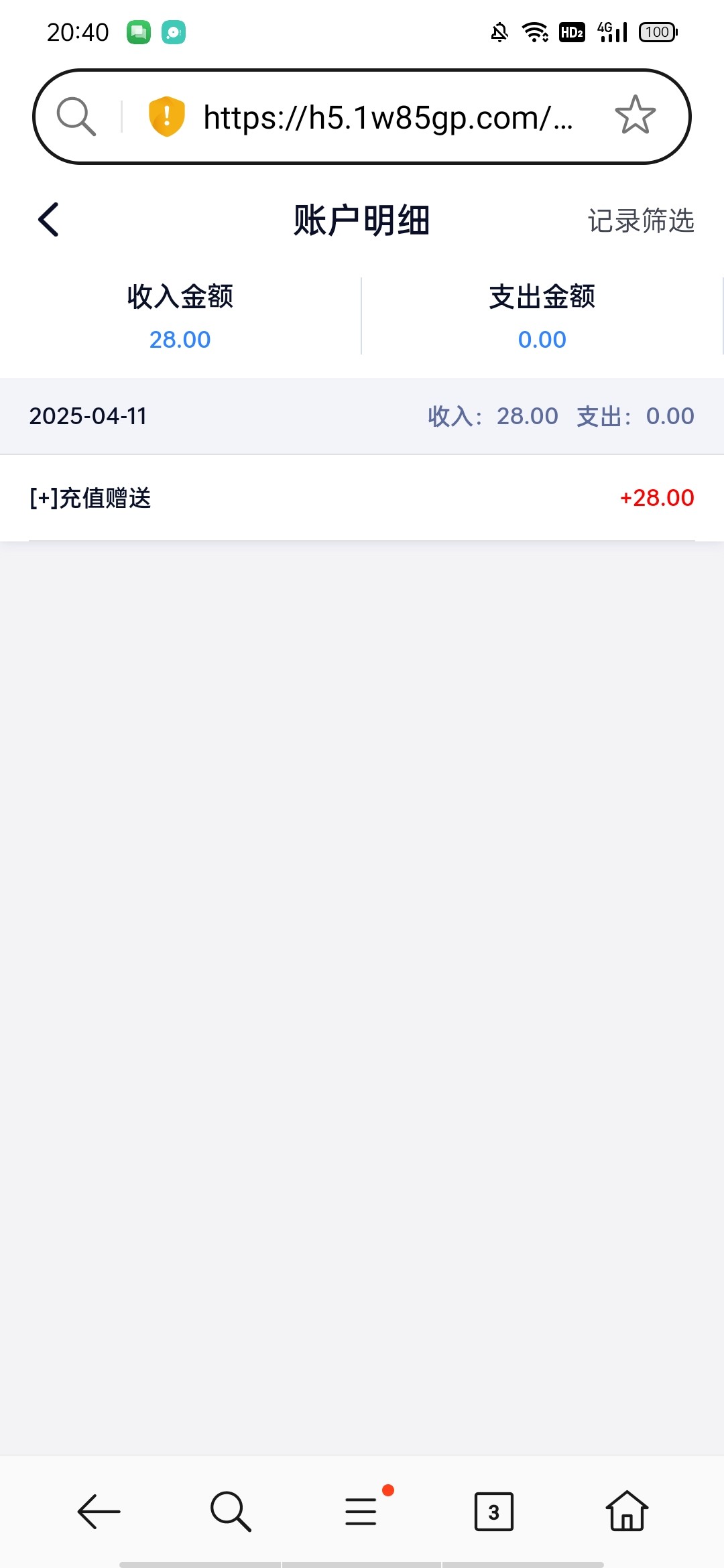The width and height of the screenshot is (724, 1568).
Task: Open 记录筛选 record filter
Action: pos(640,220)
